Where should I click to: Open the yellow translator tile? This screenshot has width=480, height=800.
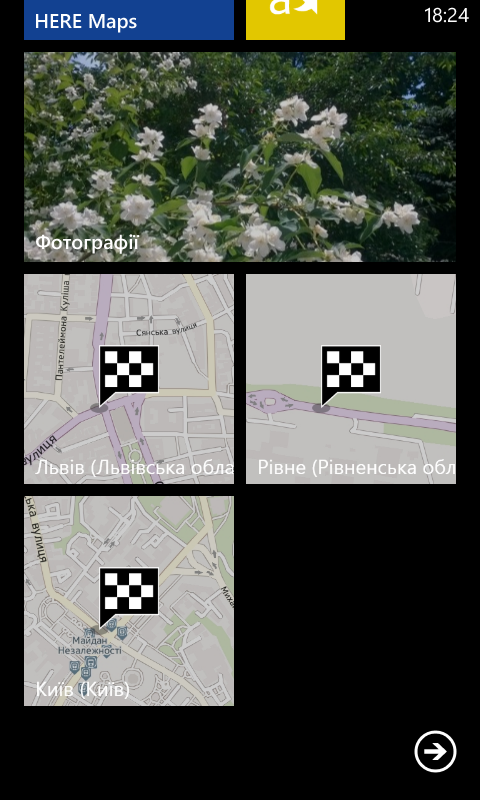[x=295, y=20]
